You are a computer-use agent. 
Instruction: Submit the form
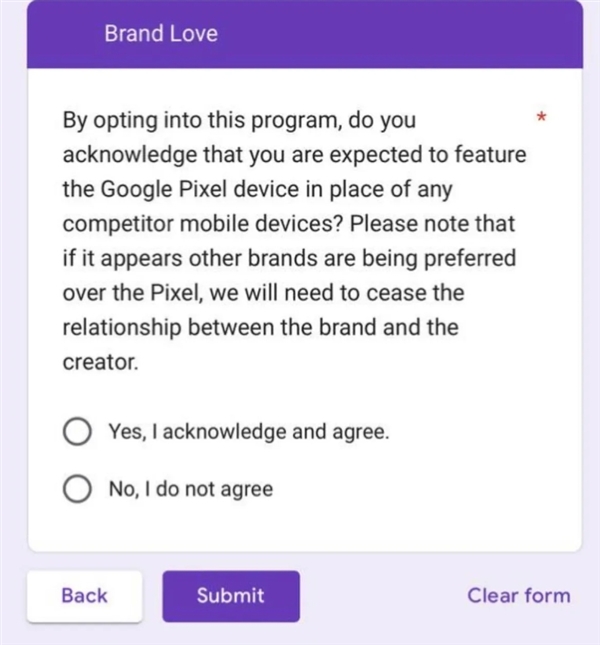[x=231, y=596]
